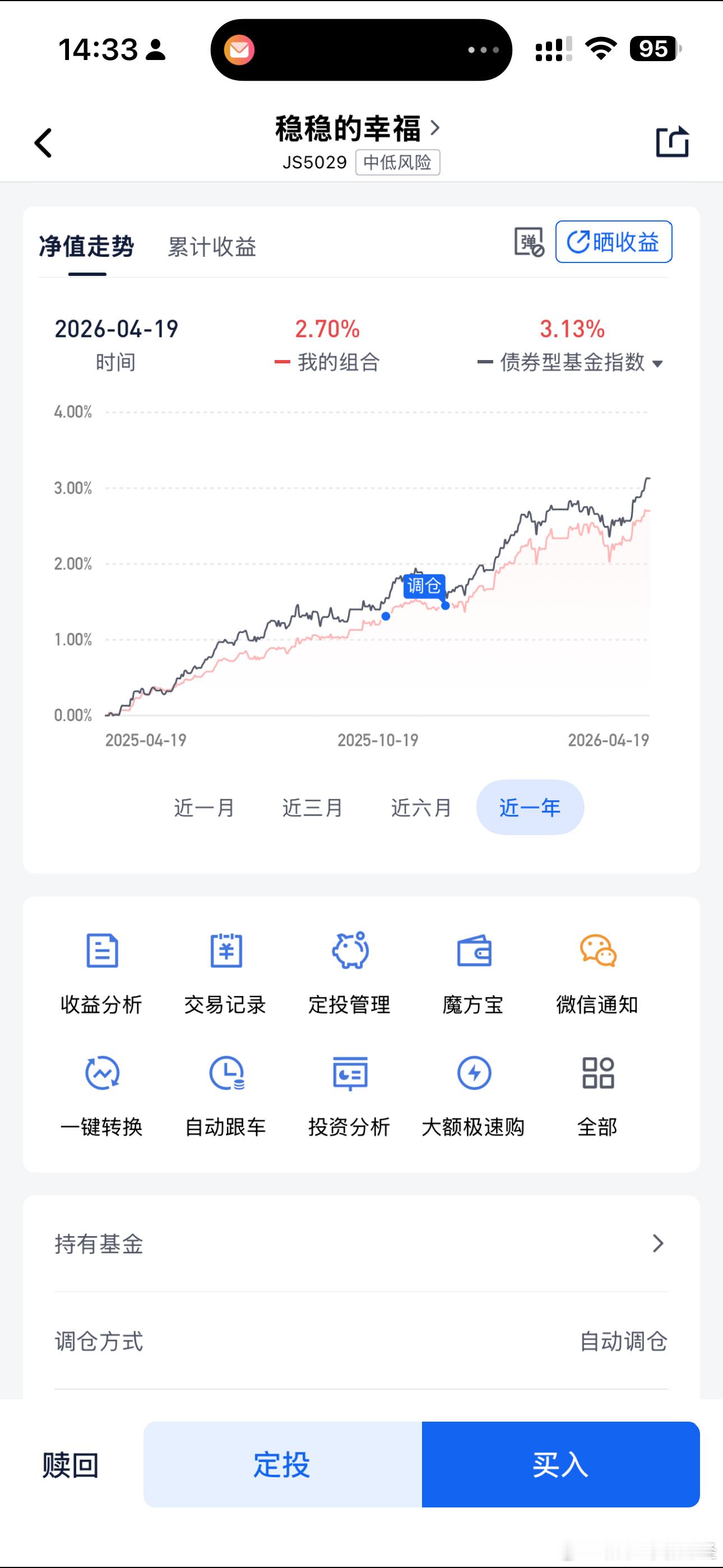Tap the 调仓 rebalance marker on the chart

pos(426,586)
